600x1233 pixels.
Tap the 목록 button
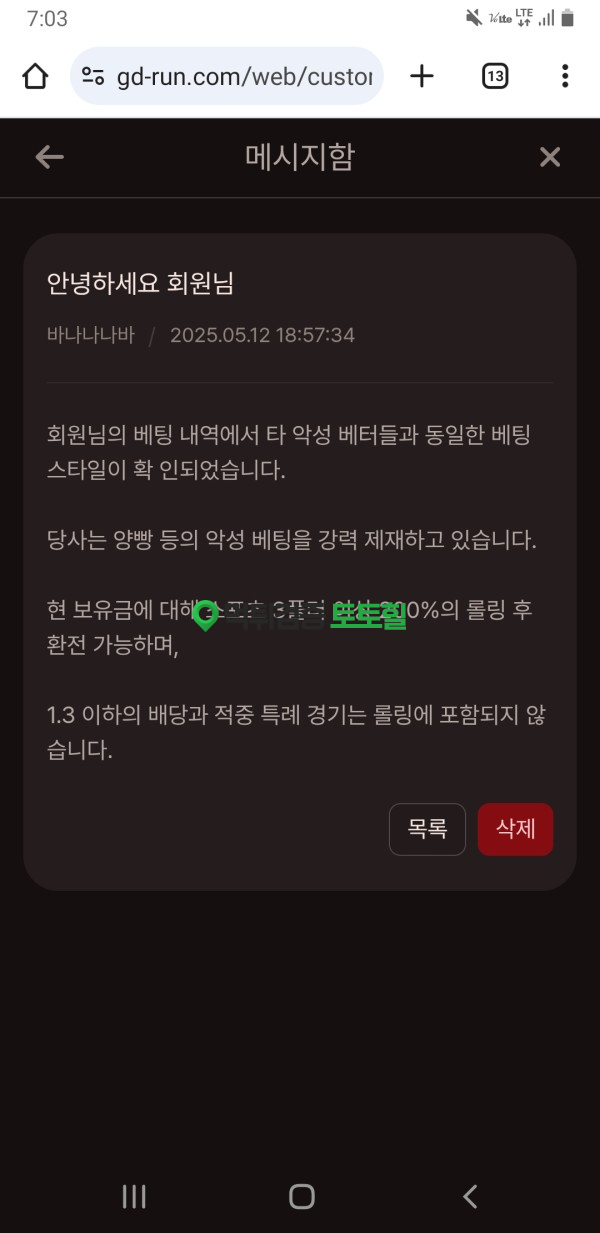427,829
